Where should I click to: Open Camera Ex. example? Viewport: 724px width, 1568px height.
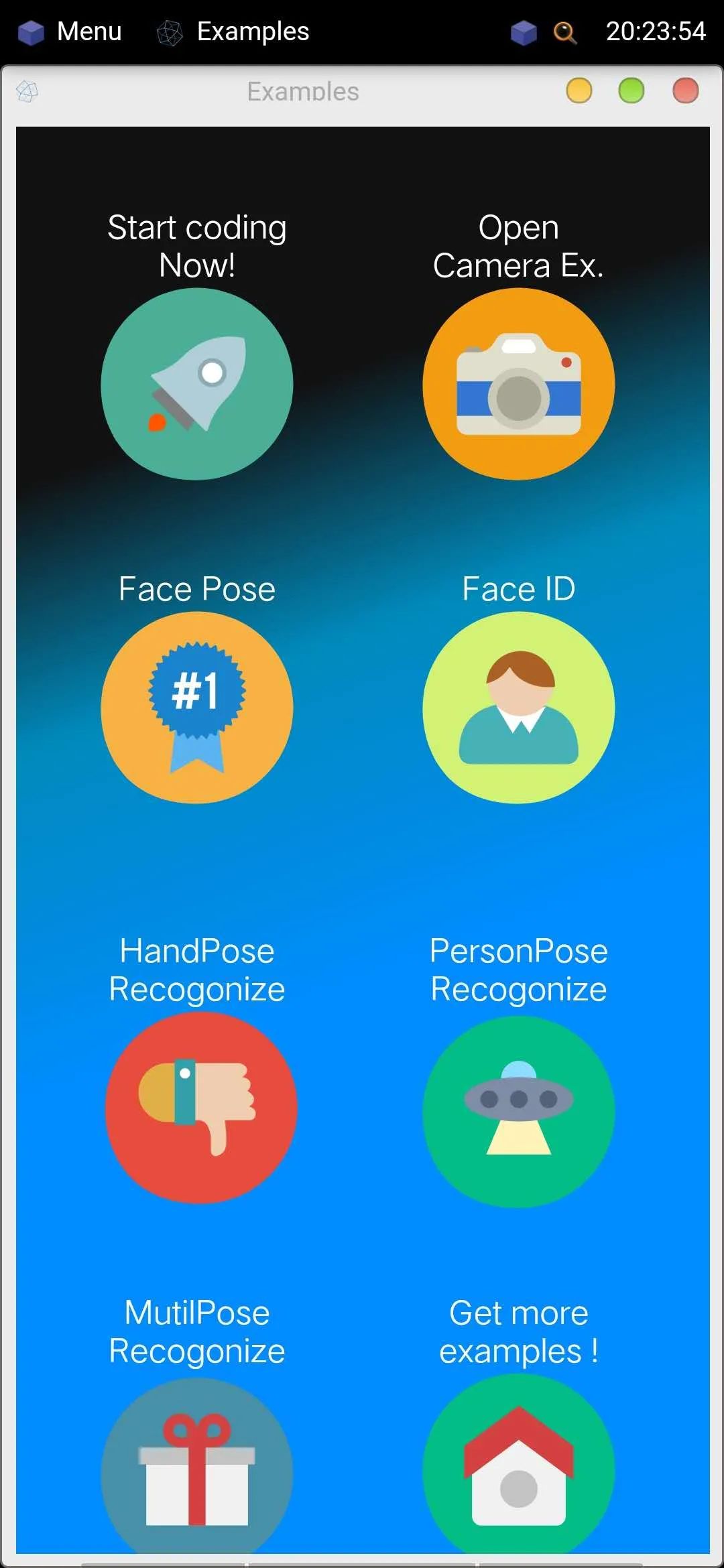click(x=518, y=384)
